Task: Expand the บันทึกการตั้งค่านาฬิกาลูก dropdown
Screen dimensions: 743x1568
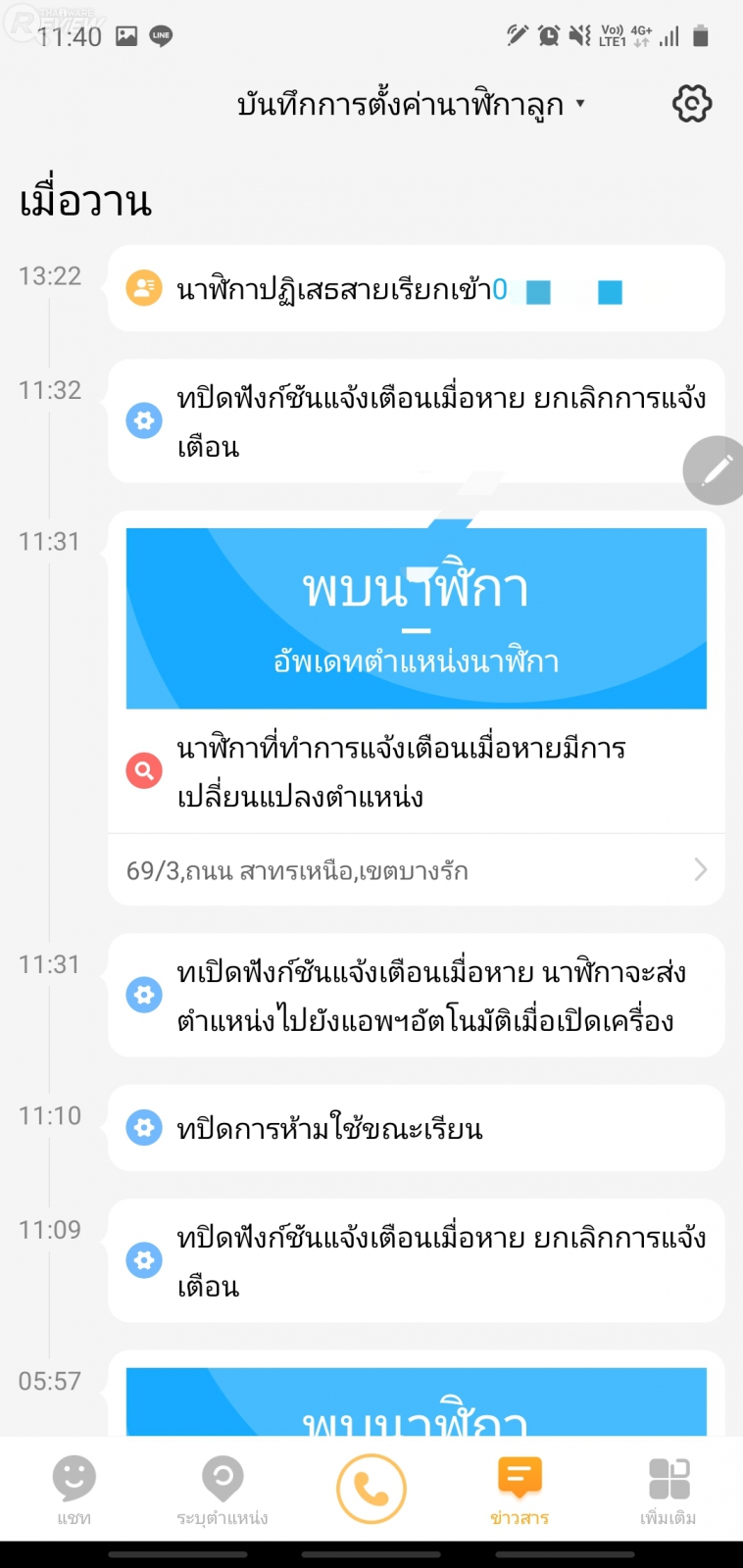Action: (412, 104)
